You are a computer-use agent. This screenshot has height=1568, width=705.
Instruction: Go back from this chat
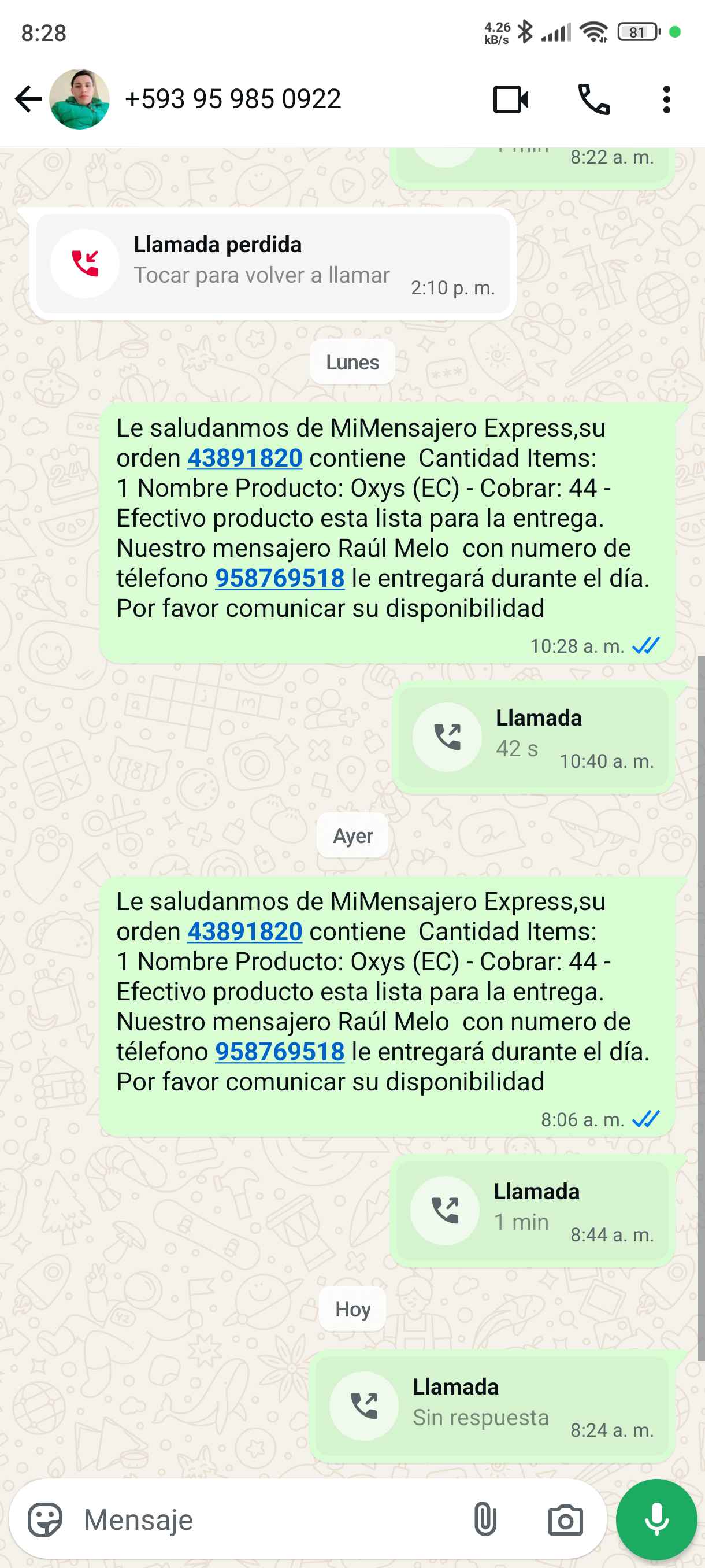[28, 99]
